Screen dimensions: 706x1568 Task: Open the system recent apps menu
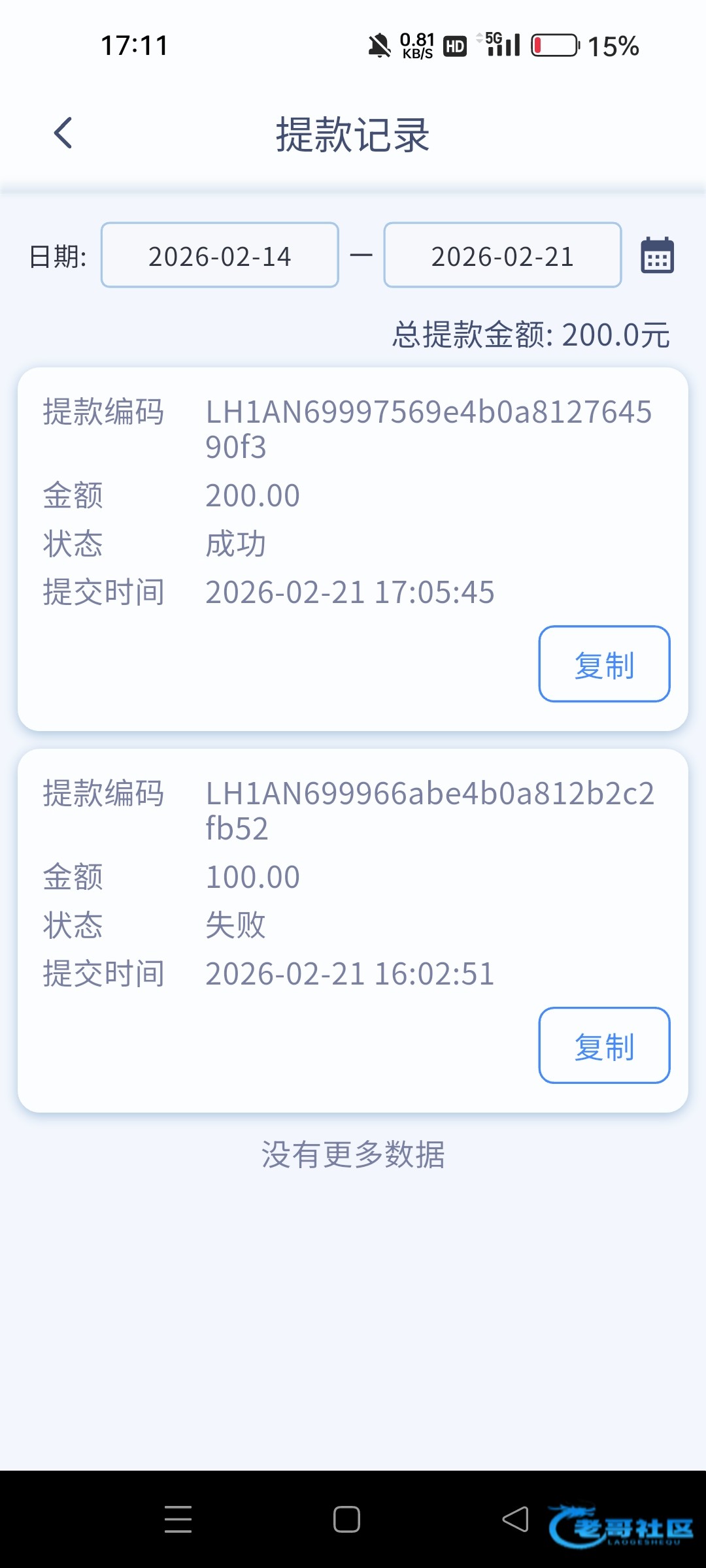(x=178, y=1519)
